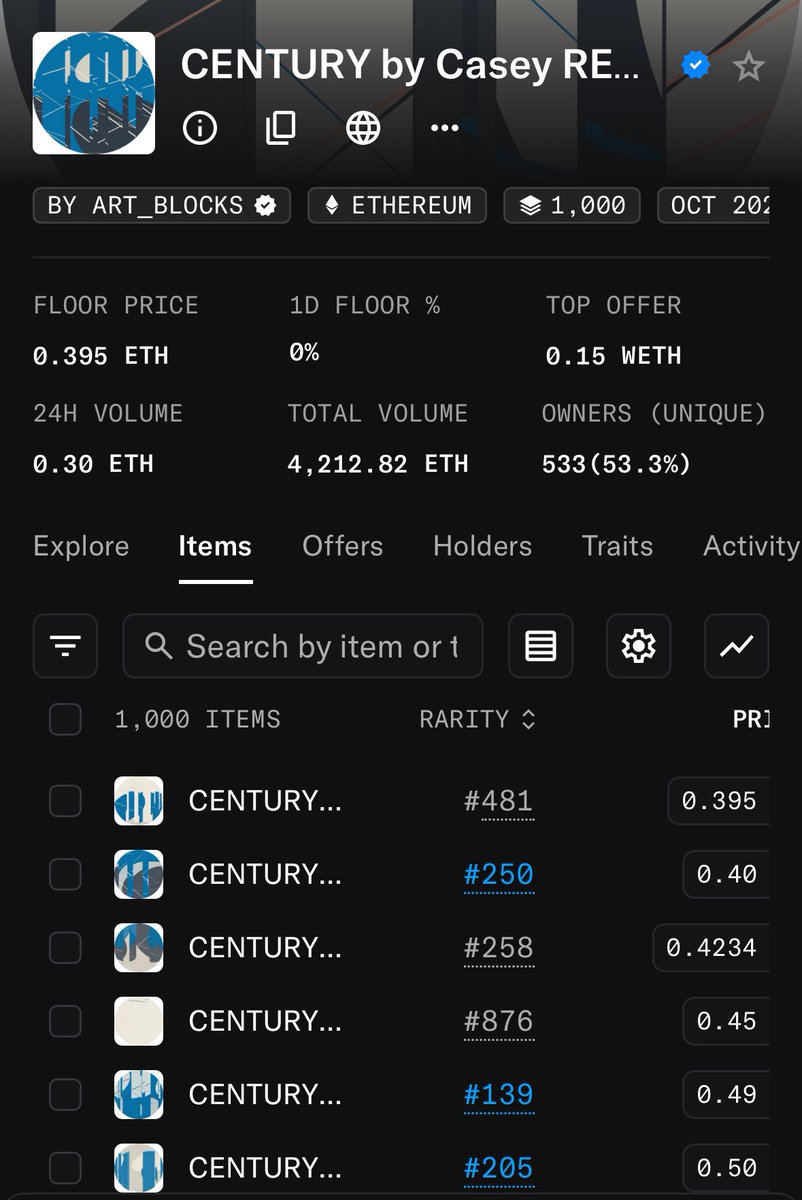The width and height of the screenshot is (802, 1200).
Task: Open the items settings gear
Action: pyautogui.click(x=638, y=646)
